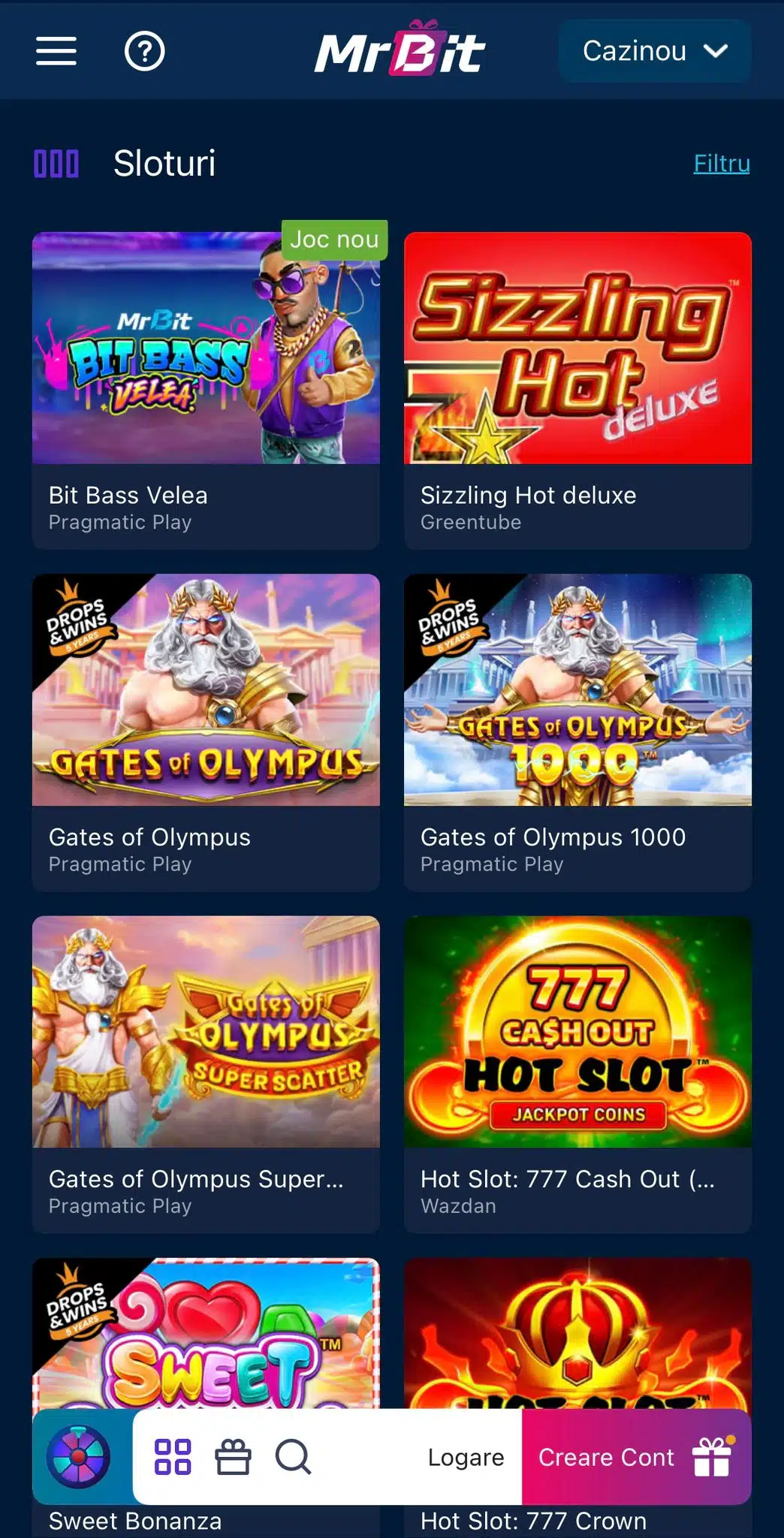Viewport: 784px width, 1538px height.
Task: Open the categories grid icon
Action: pyautogui.click(x=173, y=1457)
